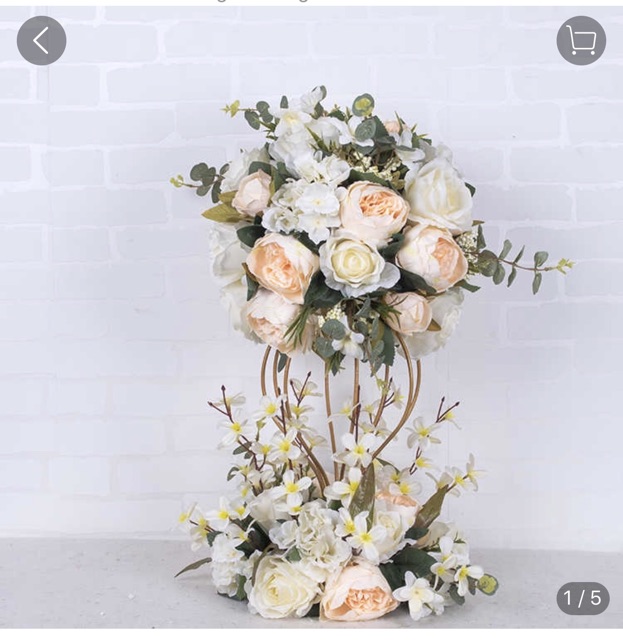Open the shopping cart
Screen dimensions: 623x640
pos(581,41)
